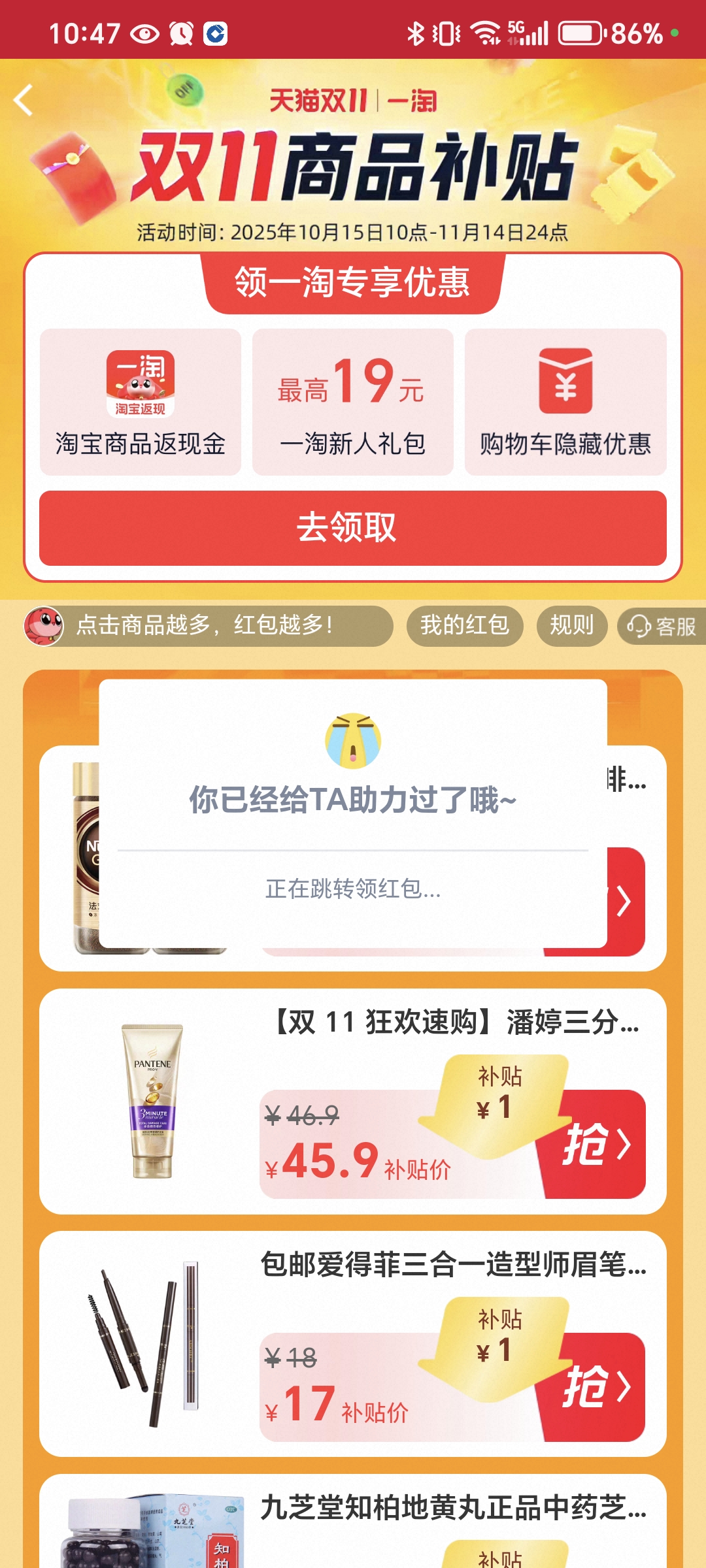Viewport: 706px width, 1568px height.
Task: Open 购物车隐藏优惠 offer tile
Action: tap(565, 402)
